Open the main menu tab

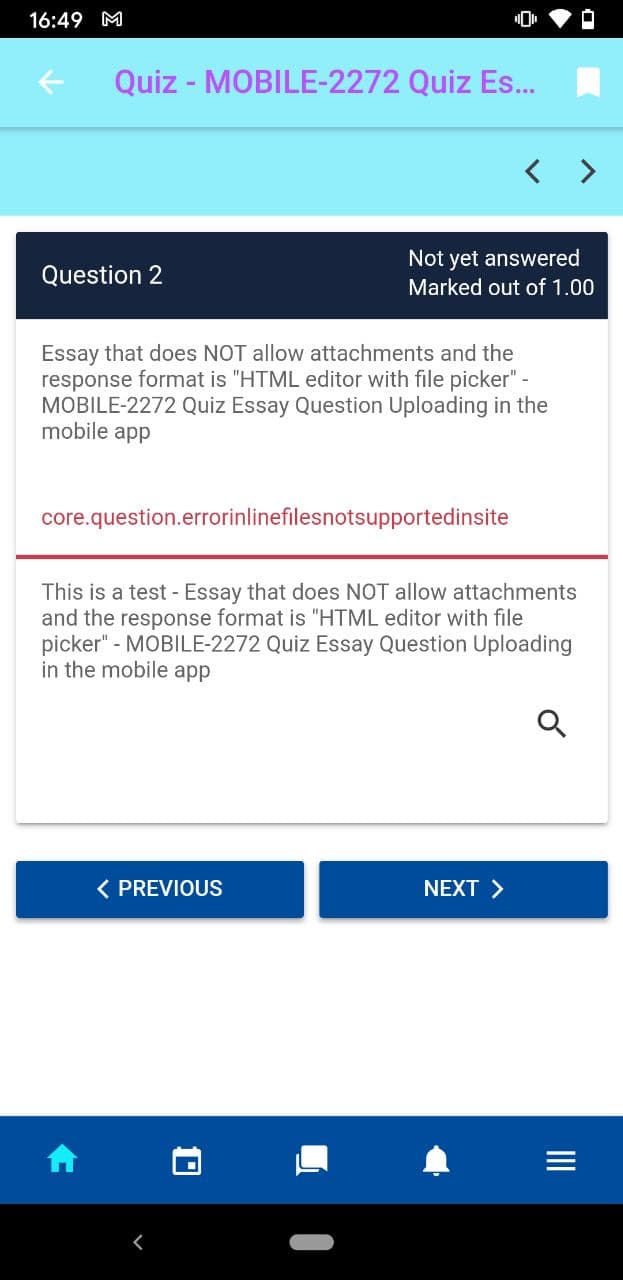point(561,1160)
